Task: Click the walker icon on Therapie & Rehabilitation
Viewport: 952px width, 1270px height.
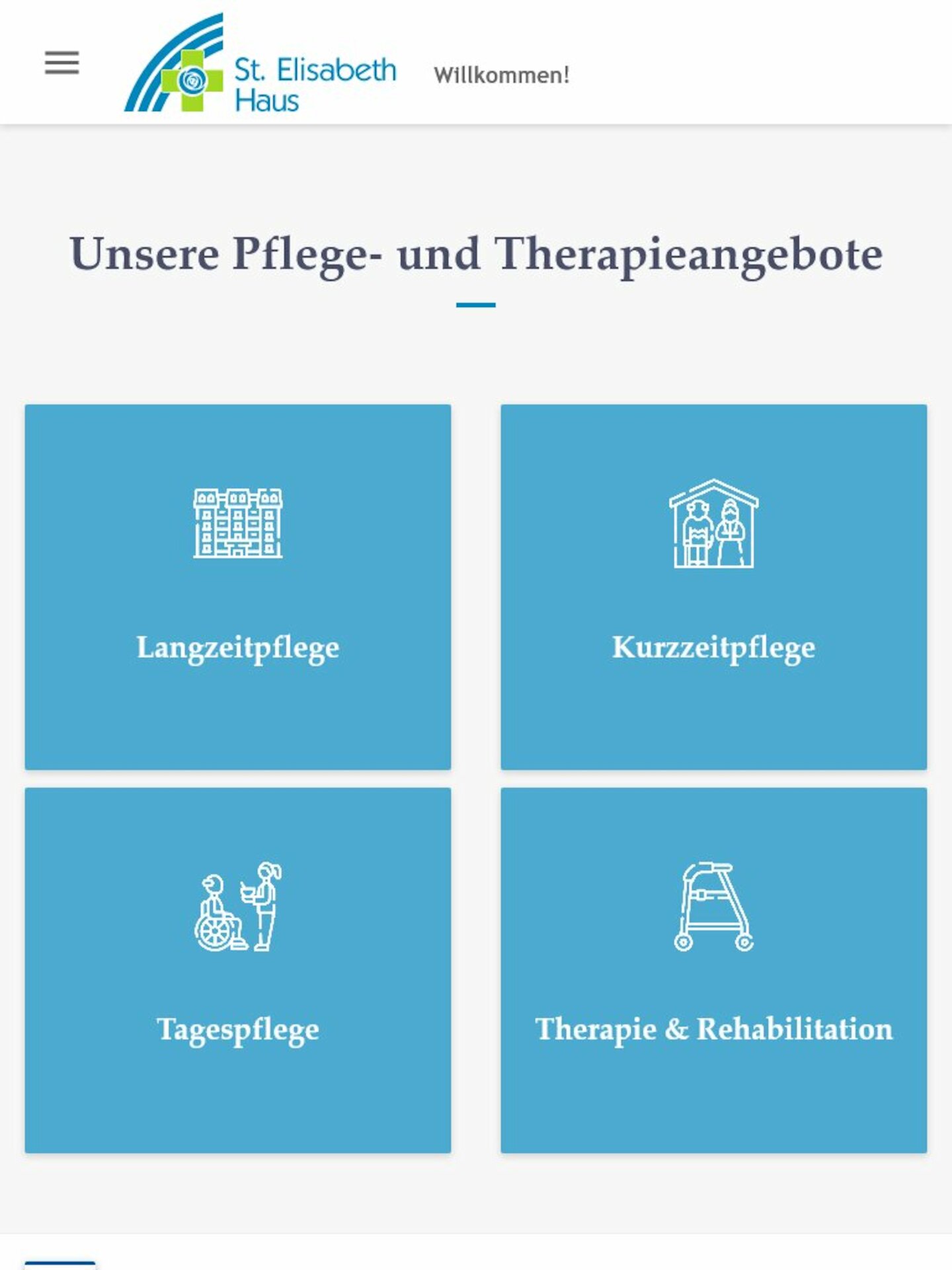Action: click(x=713, y=905)
